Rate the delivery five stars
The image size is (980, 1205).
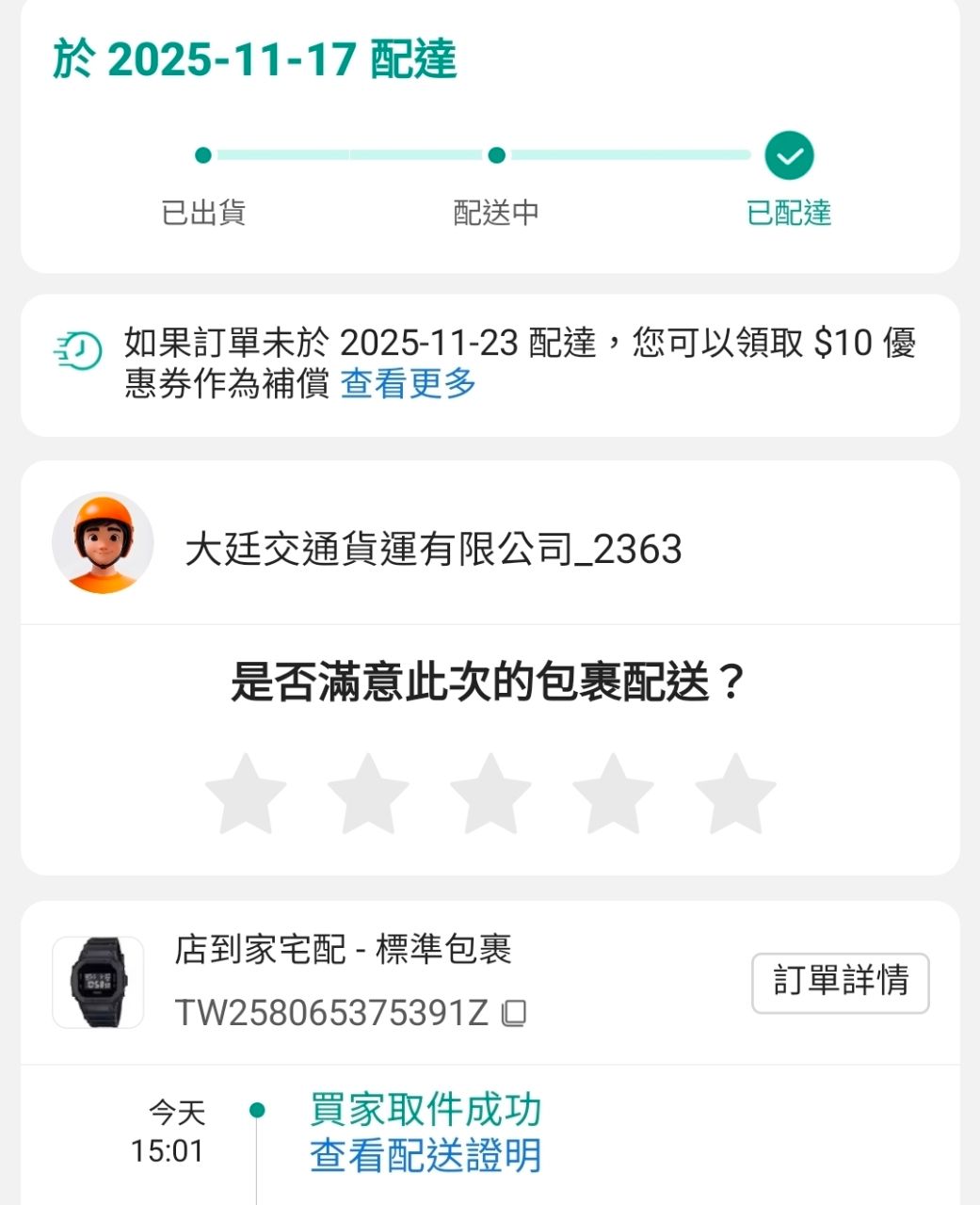pyautogui.click(x=735, y=794)
